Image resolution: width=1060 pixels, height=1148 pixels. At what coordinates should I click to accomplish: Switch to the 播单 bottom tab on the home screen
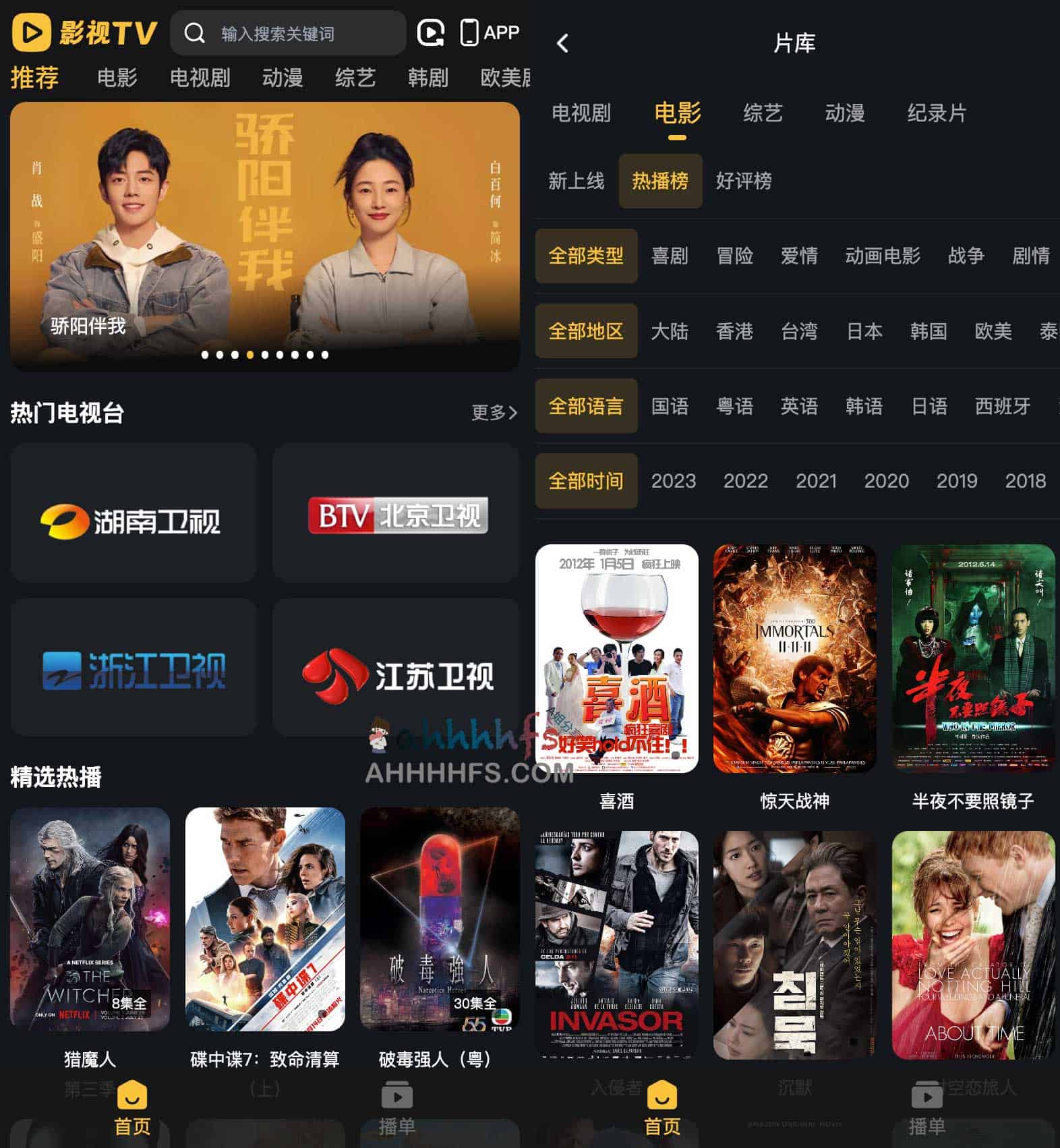[396, 1109]
